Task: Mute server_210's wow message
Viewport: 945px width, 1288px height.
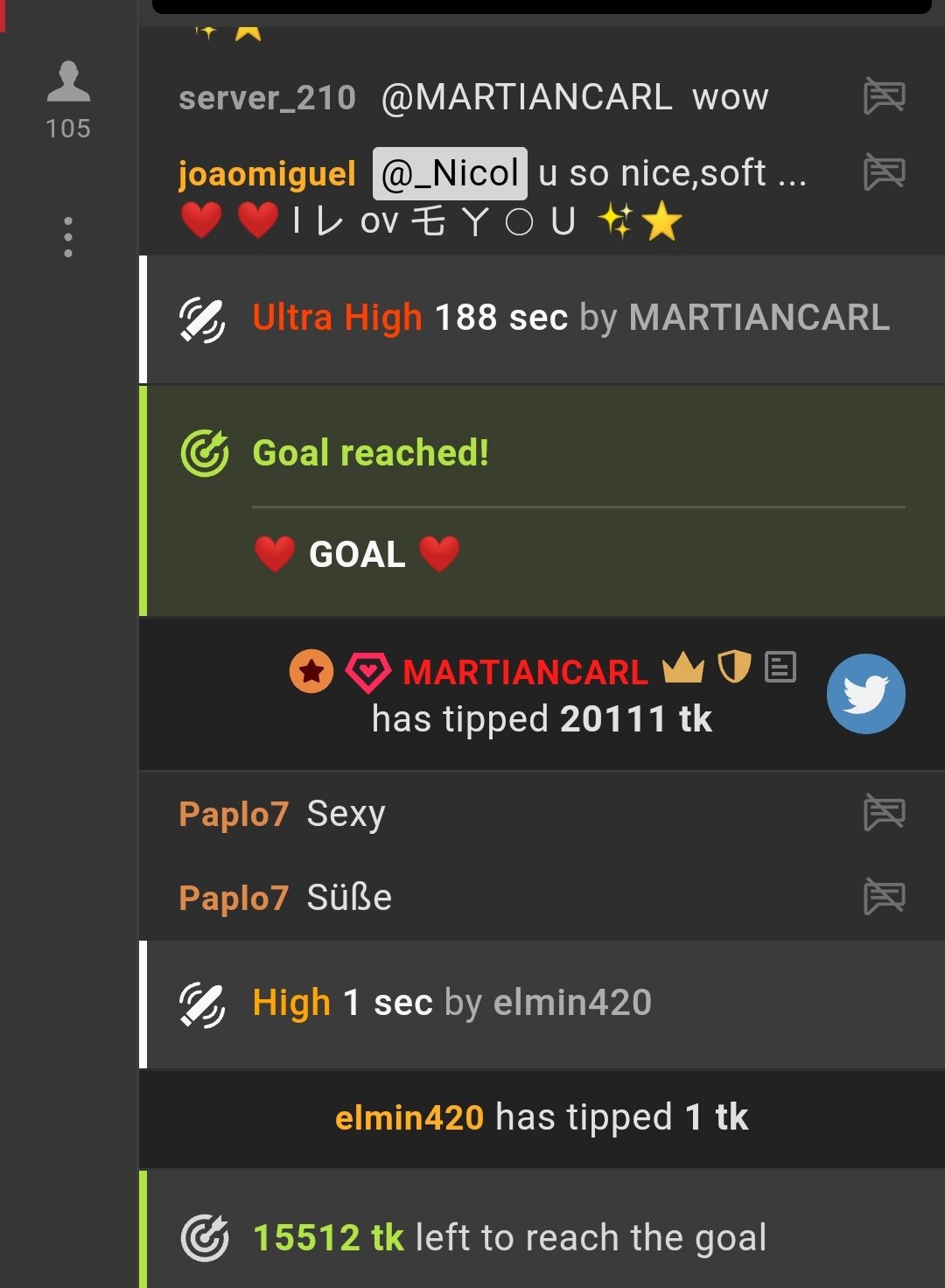Action: (x=884, y=95)
